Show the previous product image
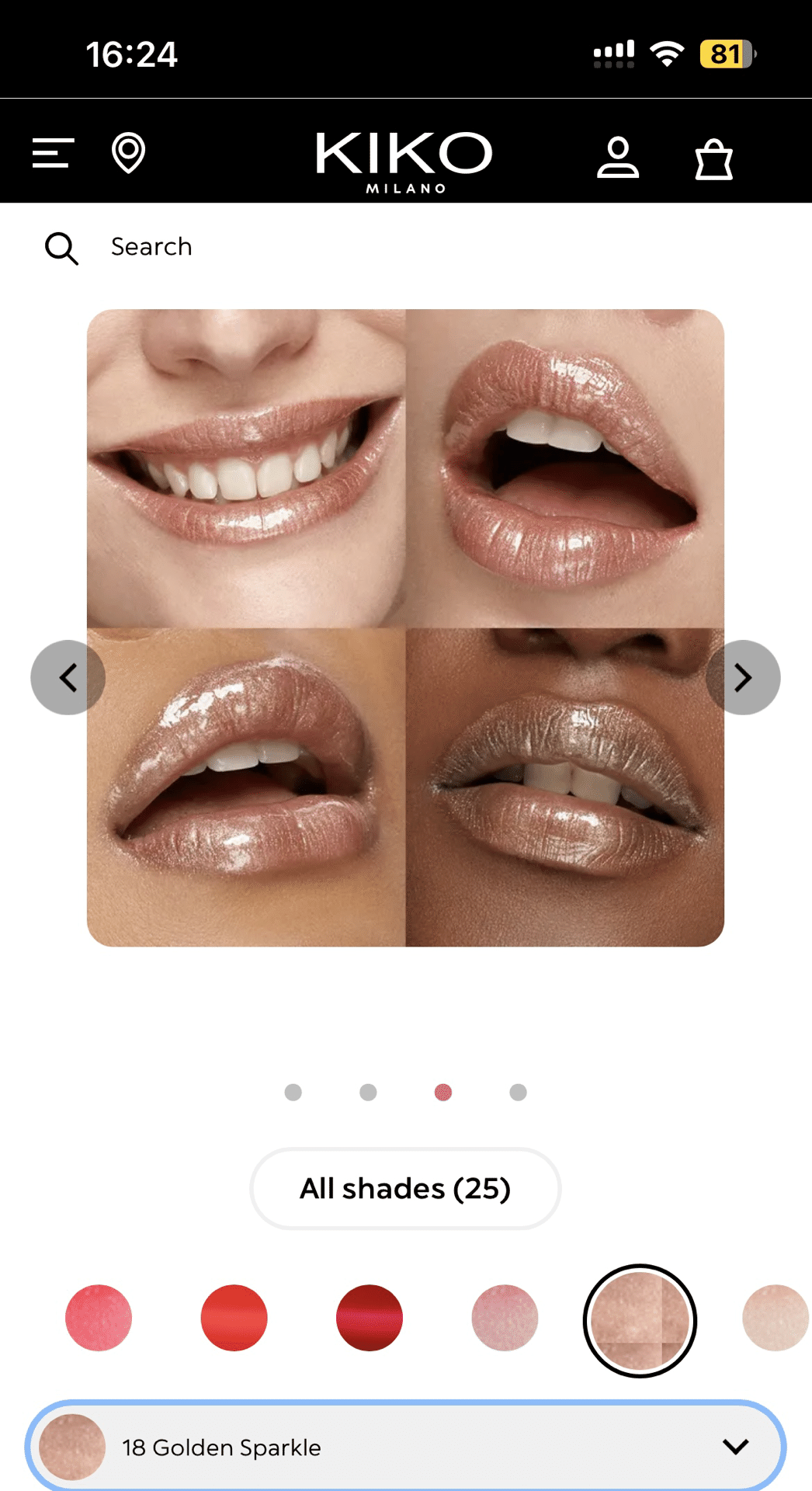812x1491 pixels. point(68,677)
